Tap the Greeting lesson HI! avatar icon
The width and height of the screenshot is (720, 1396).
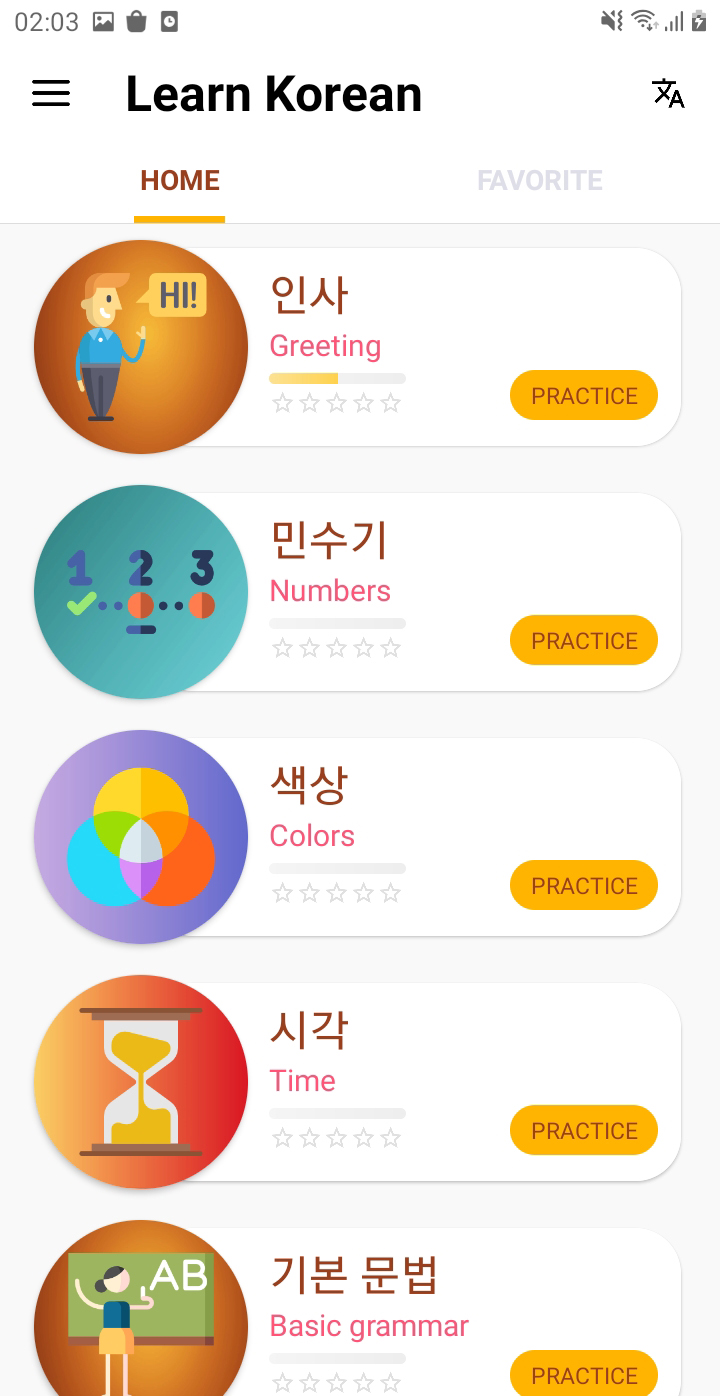coord(141,347)
